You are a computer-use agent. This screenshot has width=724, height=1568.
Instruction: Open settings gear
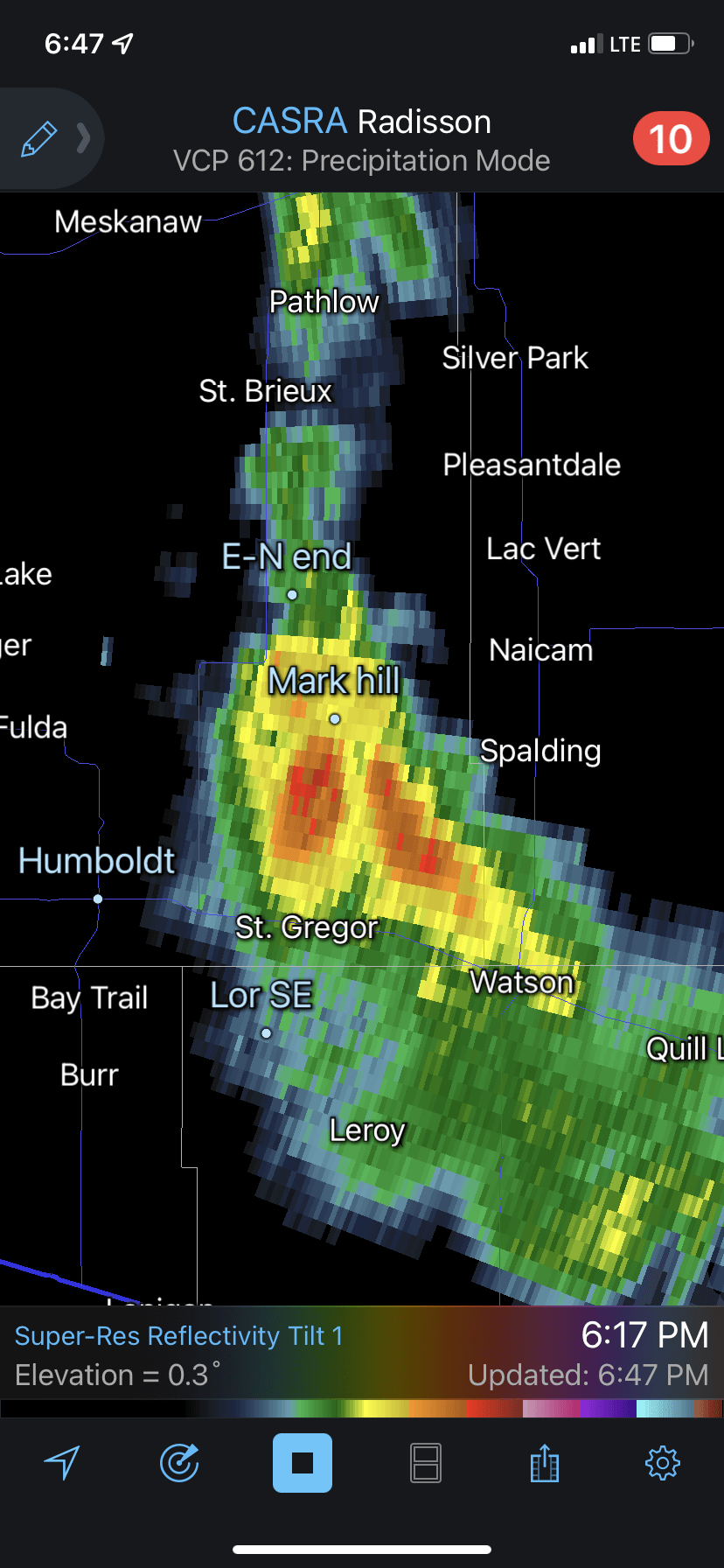(662, 1462)
